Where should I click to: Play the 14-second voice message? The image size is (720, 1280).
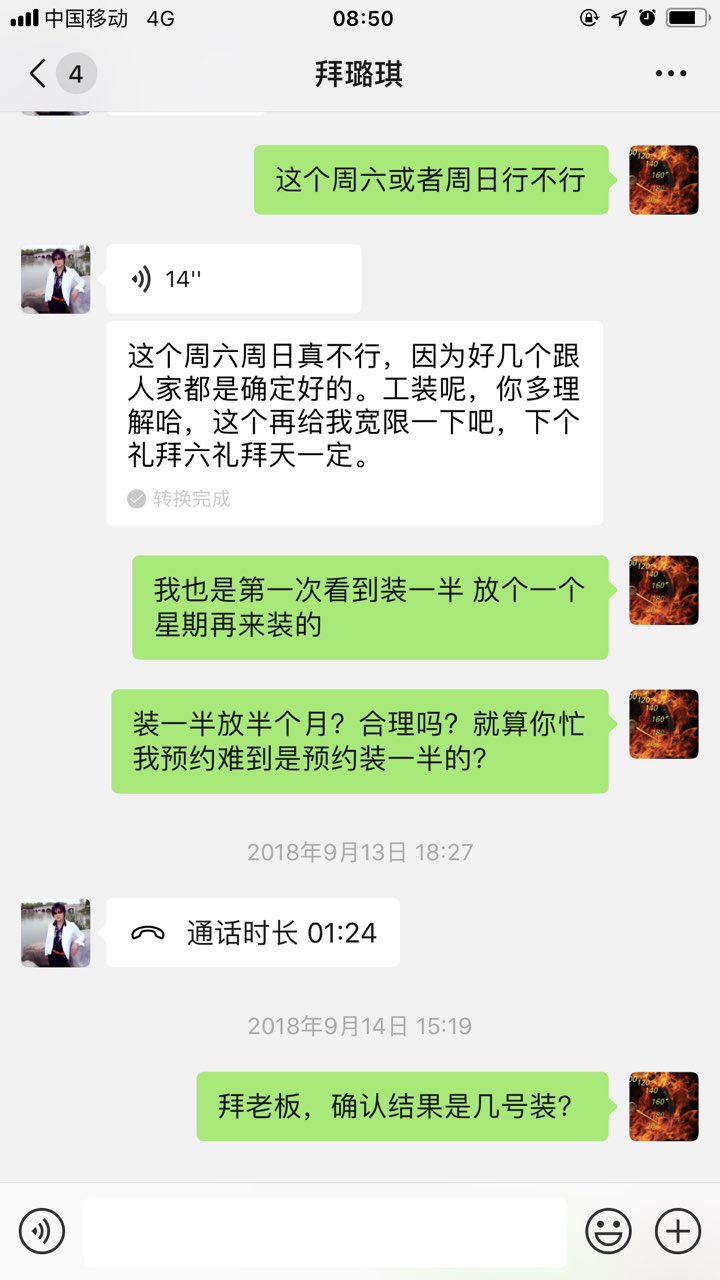tap(233, 279)
